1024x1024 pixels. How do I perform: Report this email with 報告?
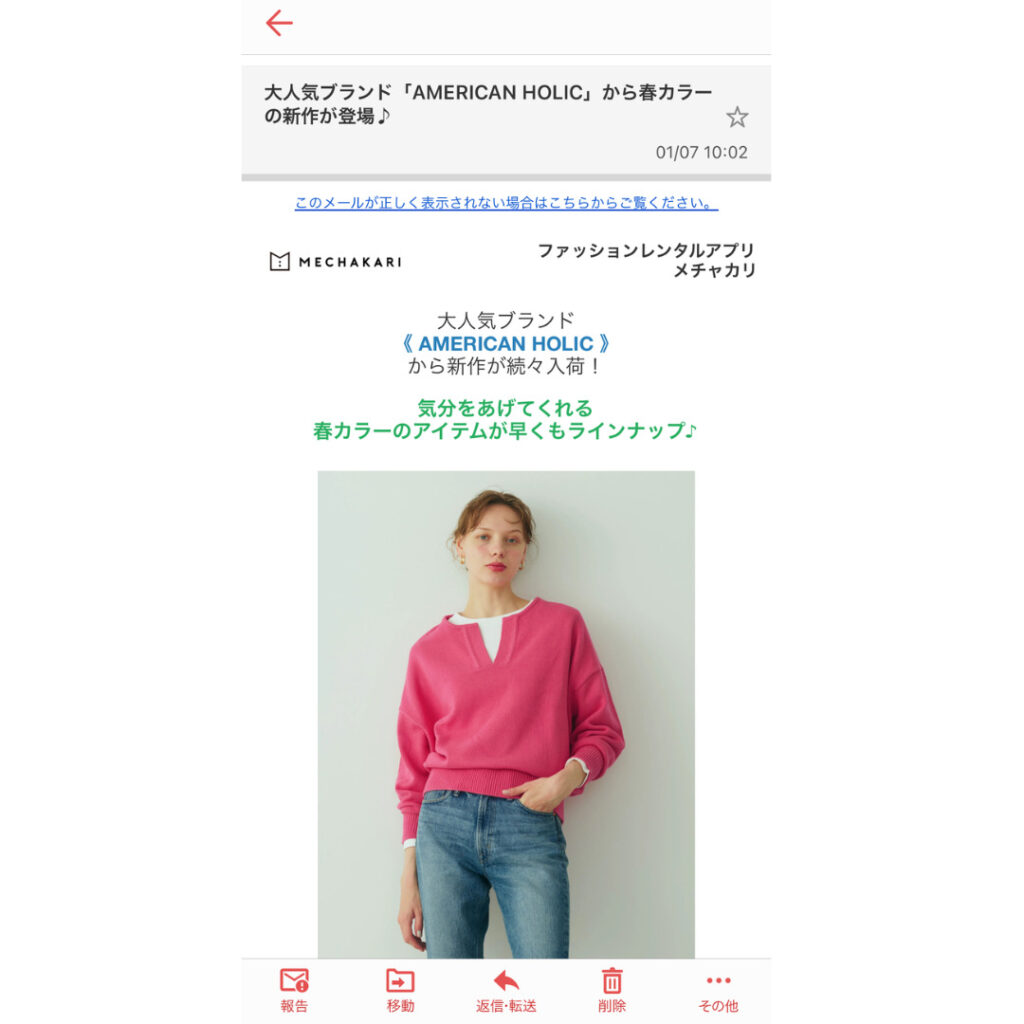pyautogui.click(x=294, y=991)
